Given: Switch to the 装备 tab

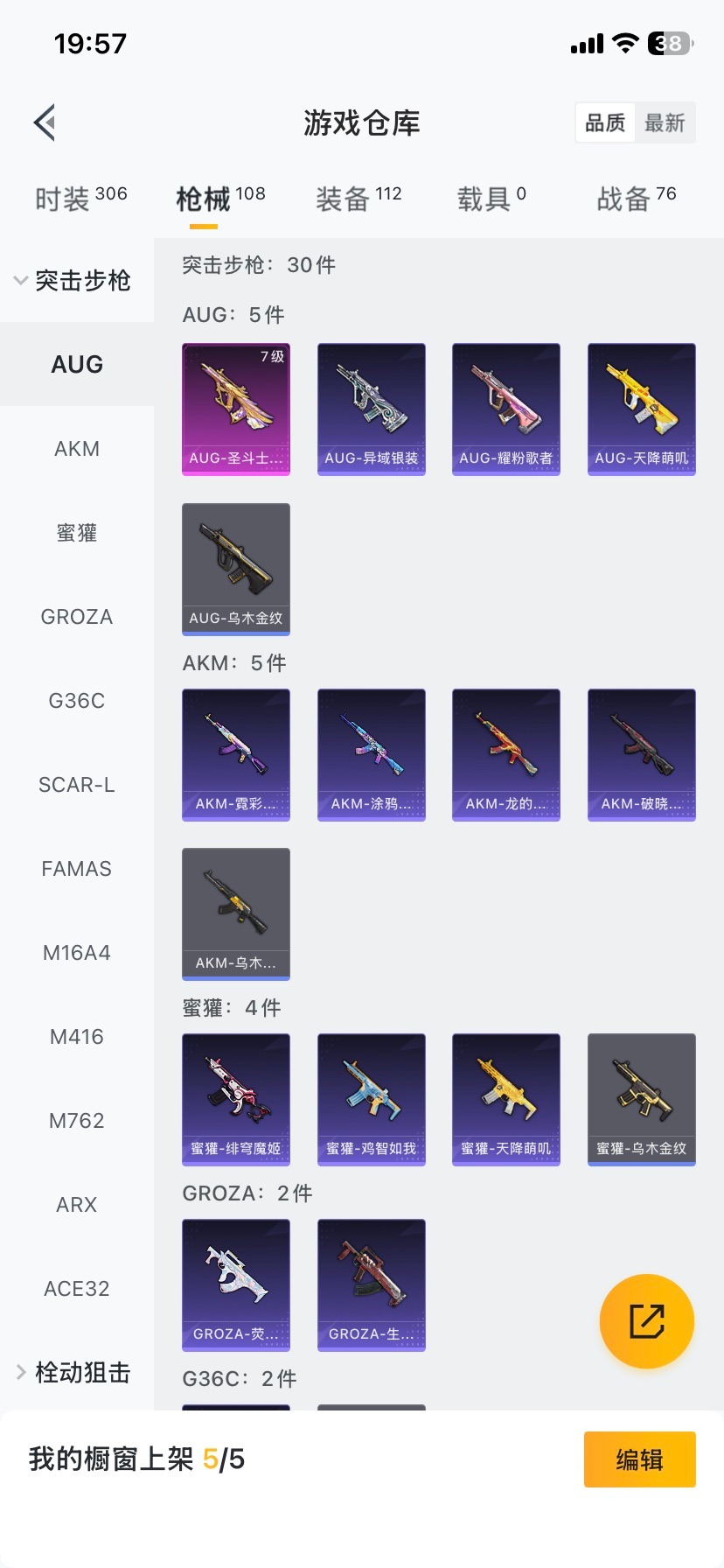Looking at the screenshot, I should pos(359,199).
